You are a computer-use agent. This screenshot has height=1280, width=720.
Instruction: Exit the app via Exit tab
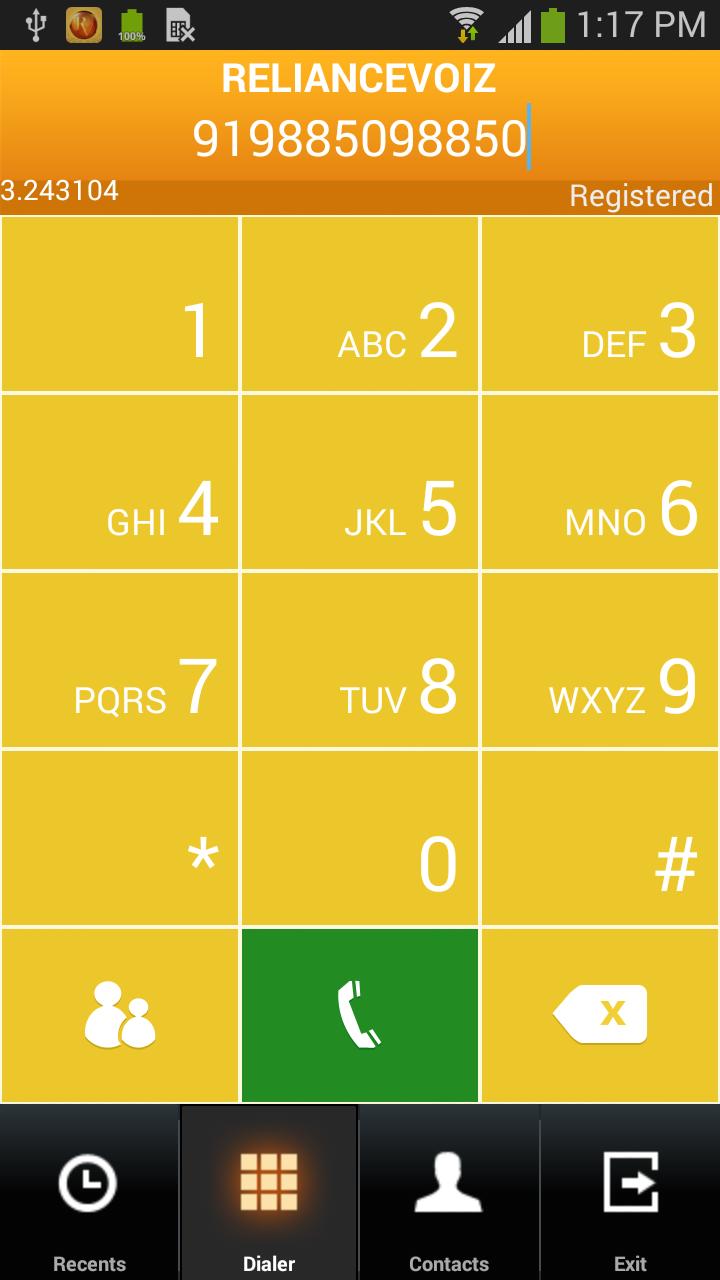630,1192
